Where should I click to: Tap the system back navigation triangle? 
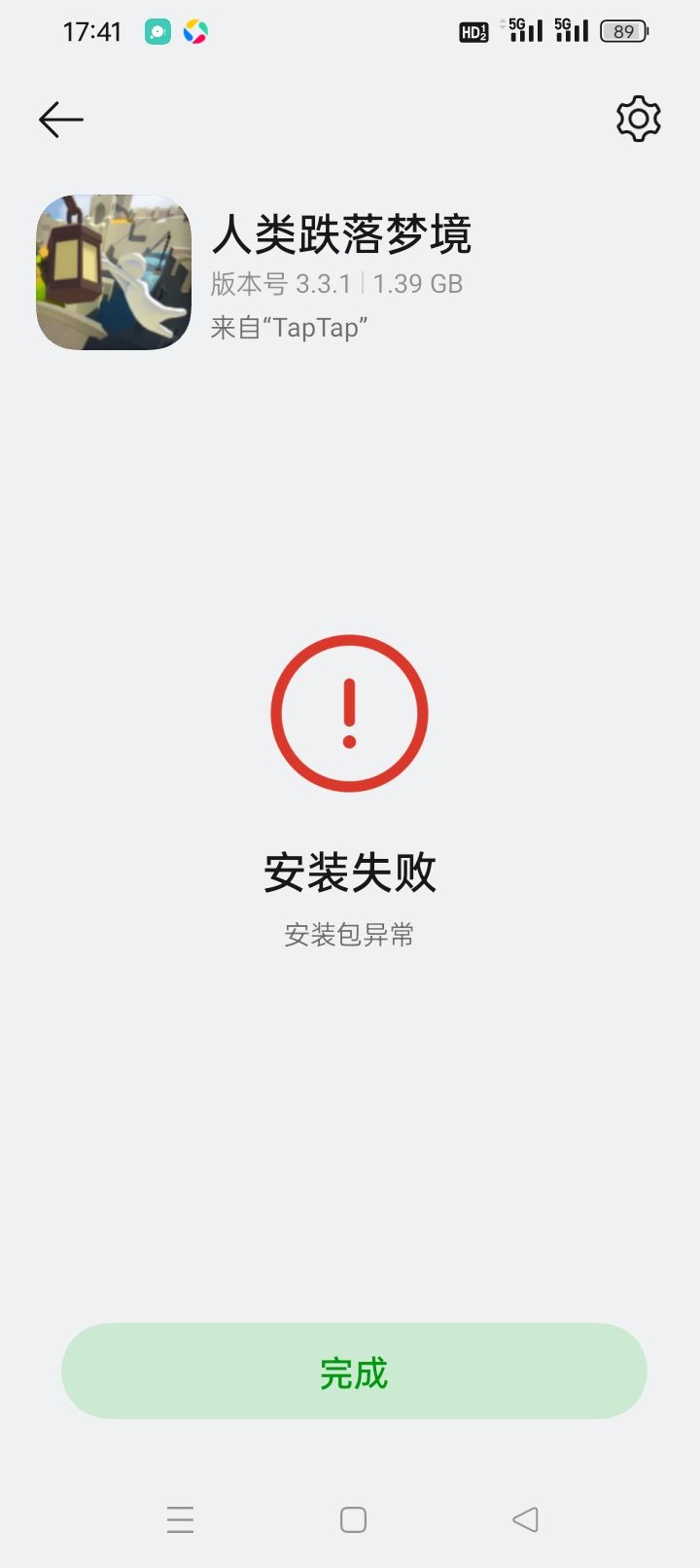click(524, 1518)
